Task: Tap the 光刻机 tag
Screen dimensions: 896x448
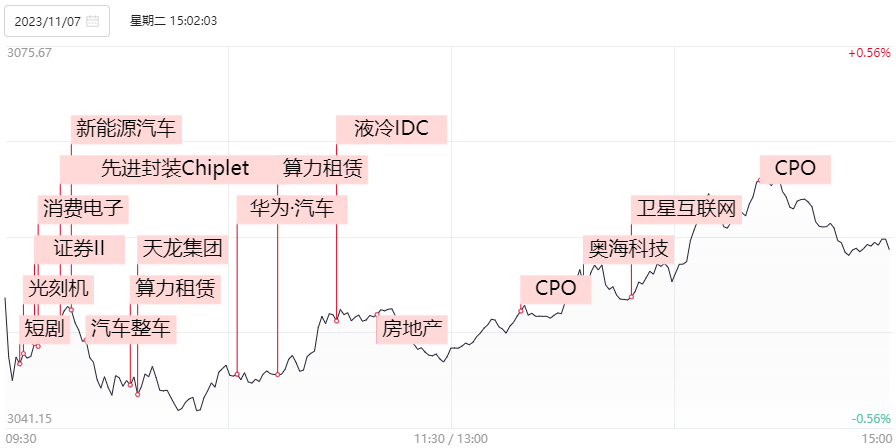Action: click(x=59, y=289)
